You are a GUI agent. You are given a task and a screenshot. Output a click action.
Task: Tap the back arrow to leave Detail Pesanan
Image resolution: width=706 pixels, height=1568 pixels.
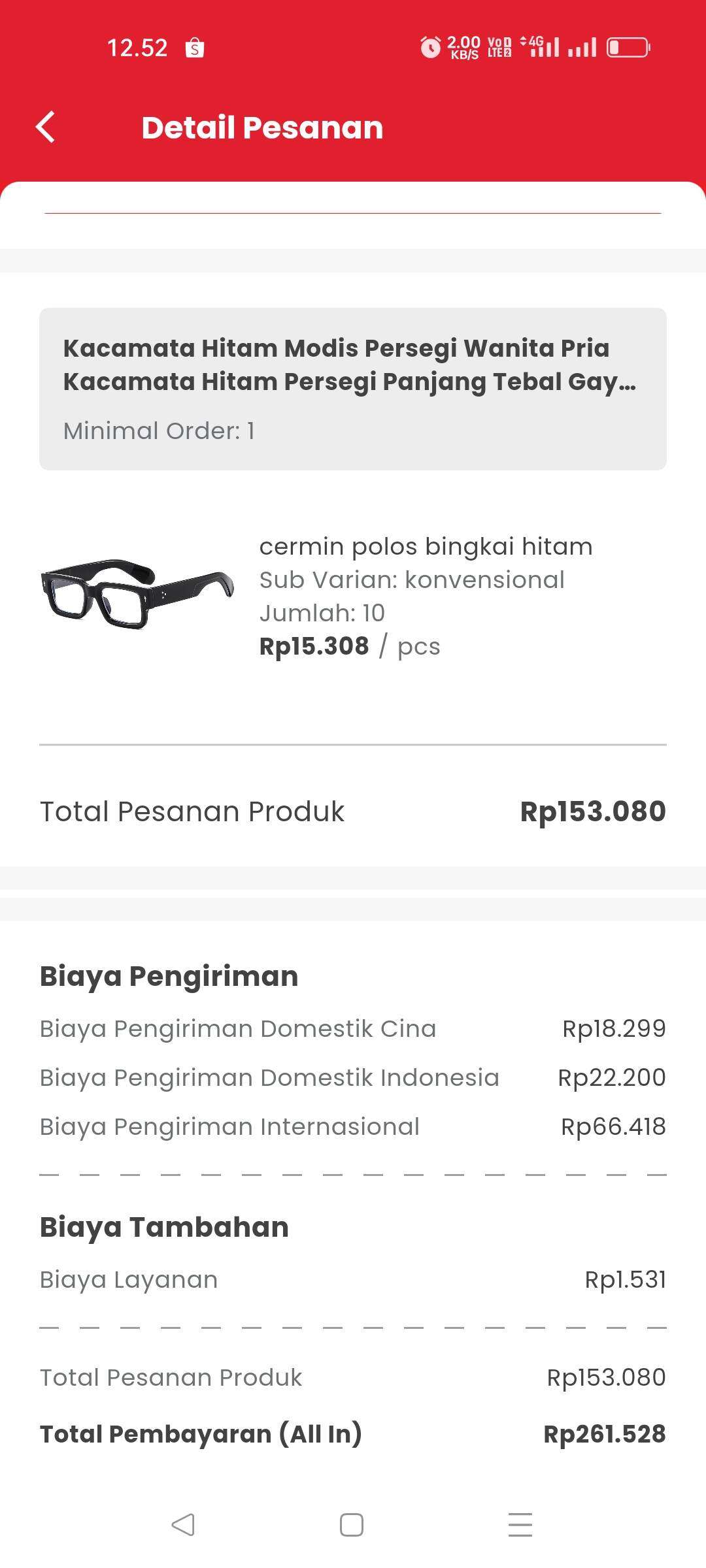click(46, 127)
